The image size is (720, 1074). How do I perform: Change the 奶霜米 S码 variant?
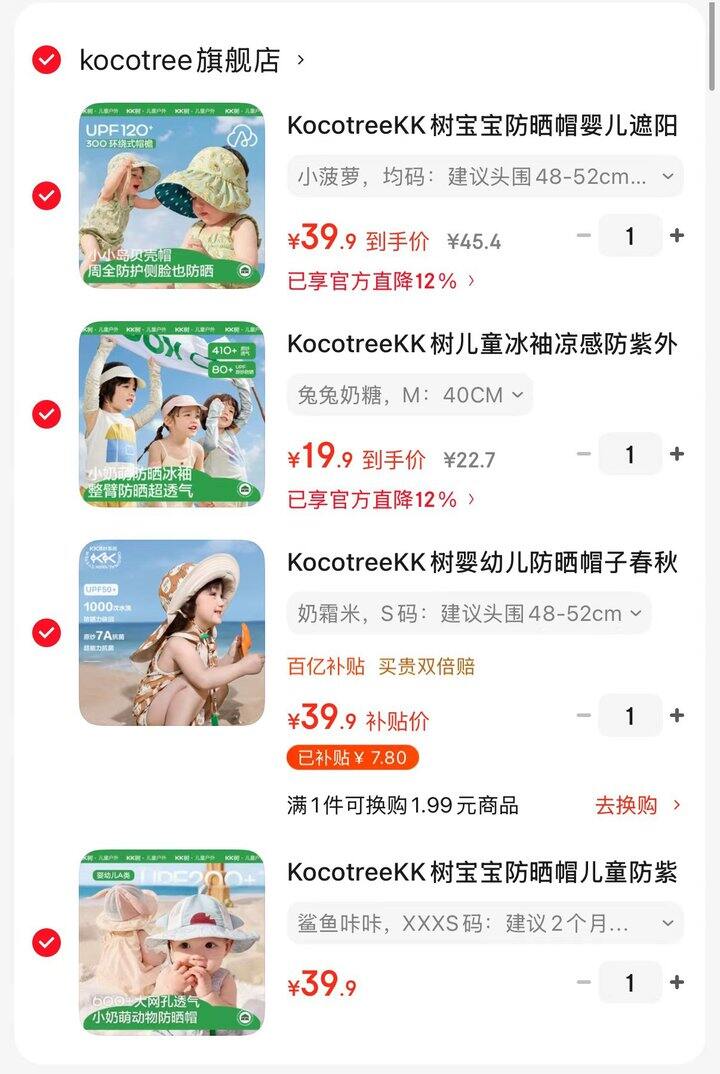coord(469,613)
